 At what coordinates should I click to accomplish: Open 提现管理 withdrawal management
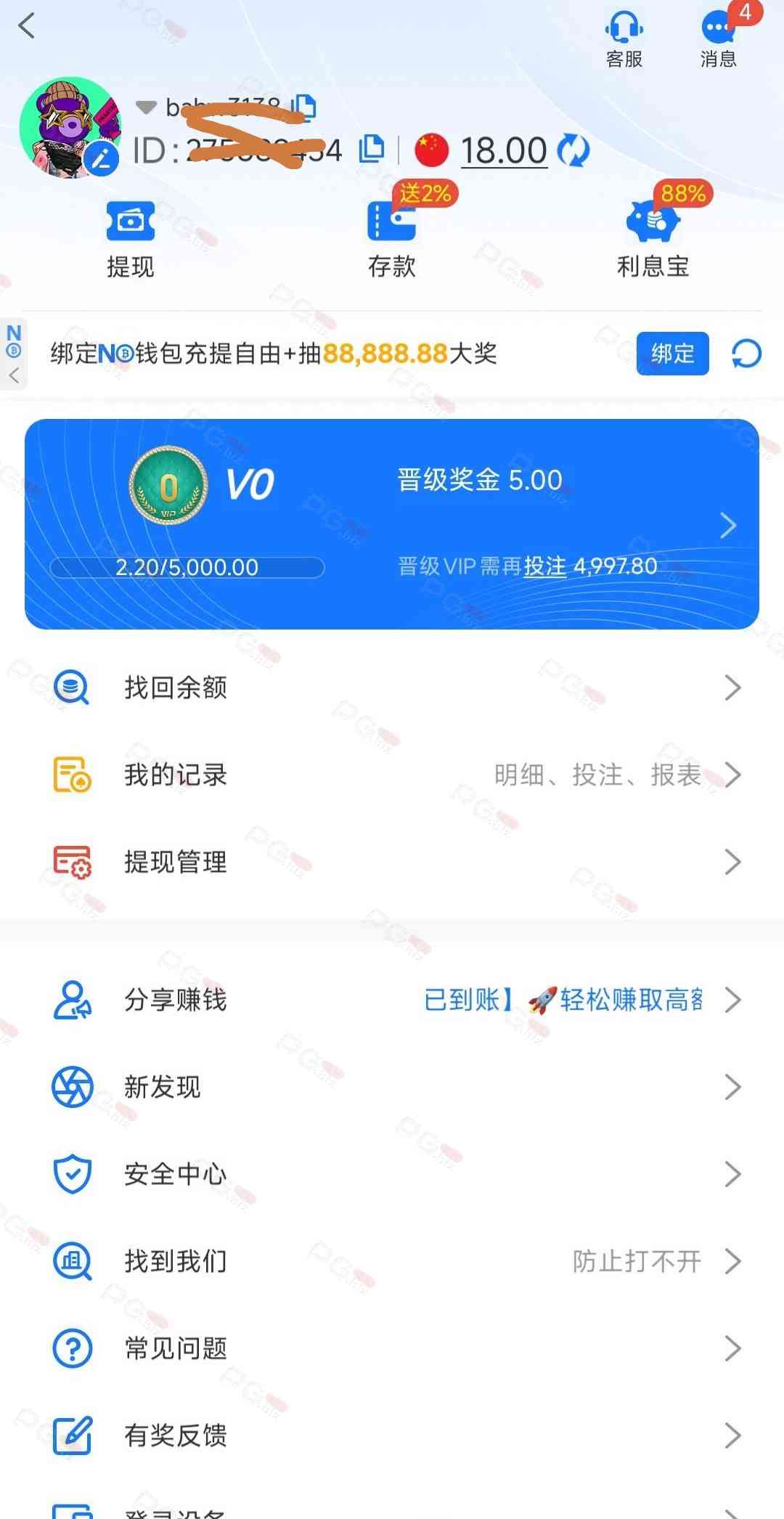tap(392, 862)
